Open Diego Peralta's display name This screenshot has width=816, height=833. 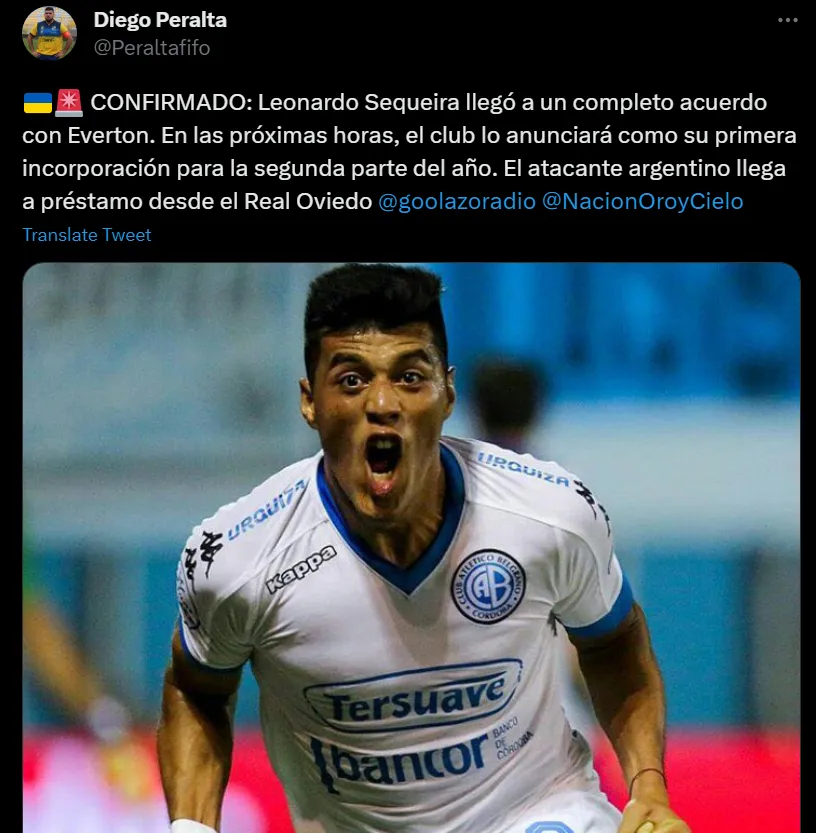pyautogui.click(x=160, y=20)
